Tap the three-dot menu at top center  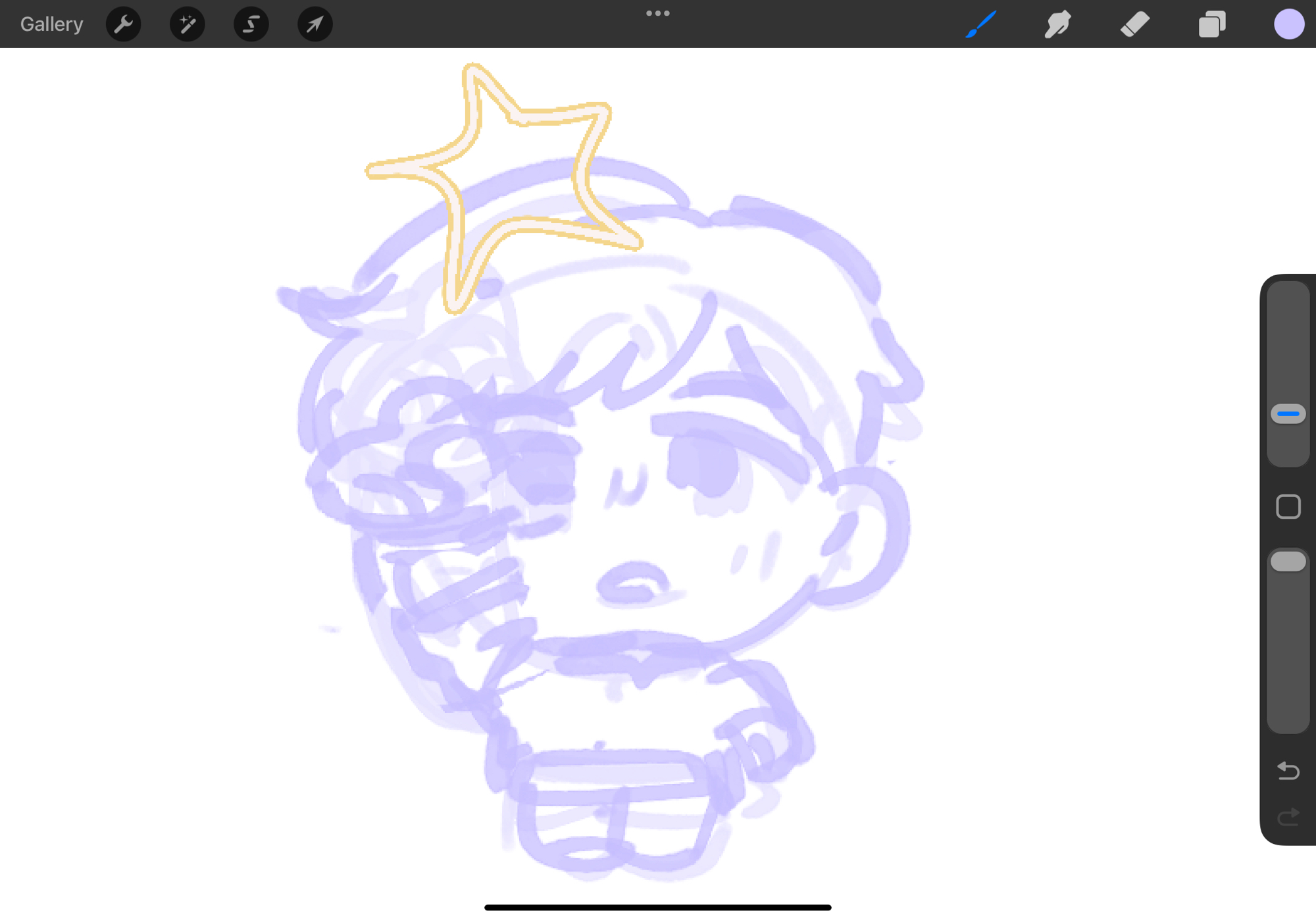click(657, 13)
